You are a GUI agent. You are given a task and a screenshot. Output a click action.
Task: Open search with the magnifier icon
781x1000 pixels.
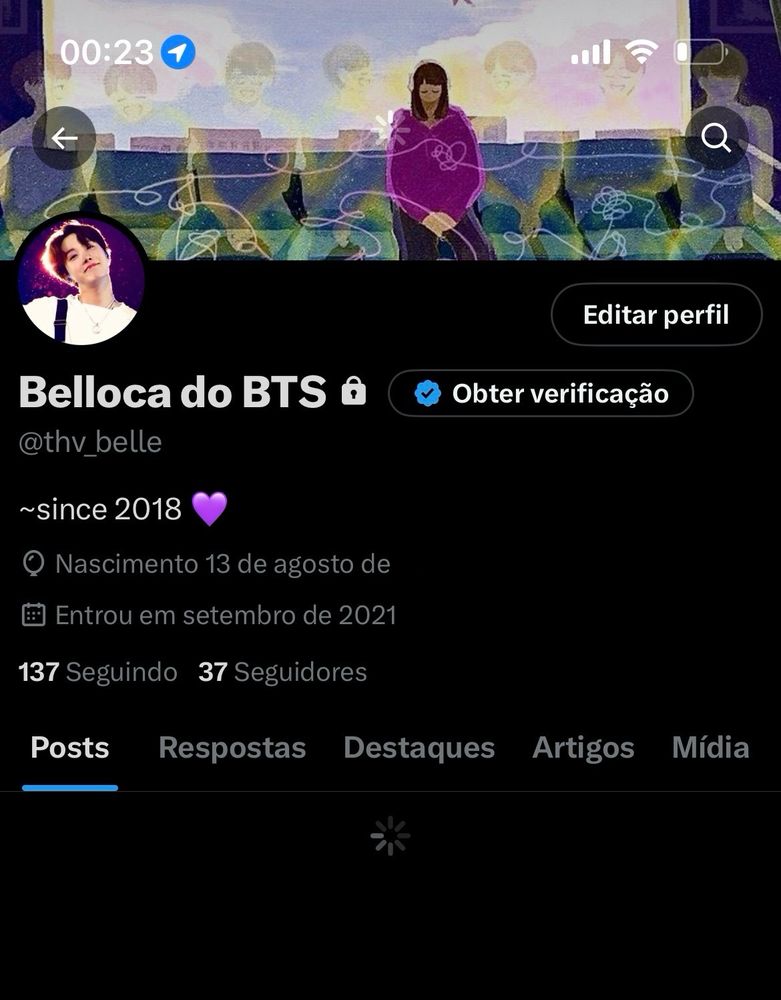click(716, 138)
